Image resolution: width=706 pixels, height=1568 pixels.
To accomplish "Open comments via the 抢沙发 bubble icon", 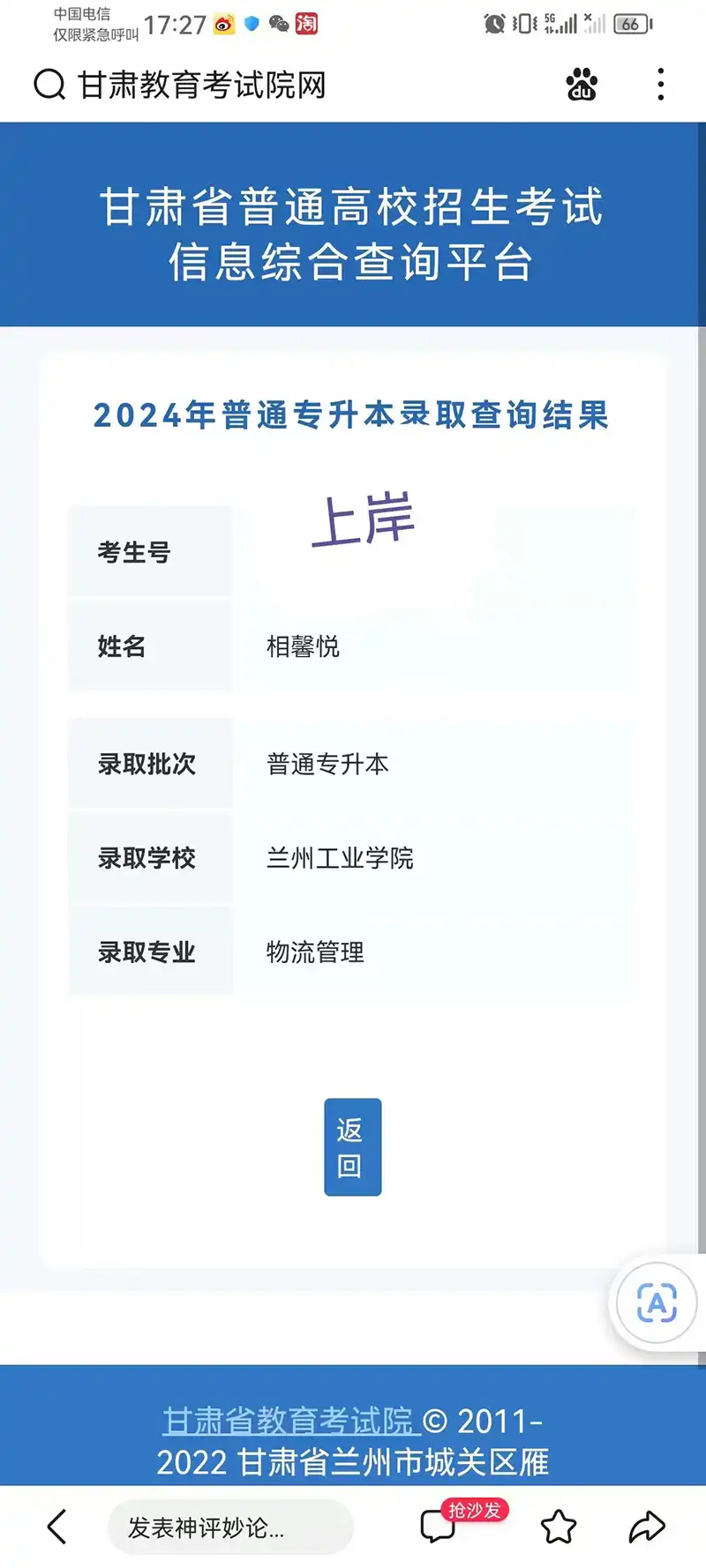I will point(439,1527).
